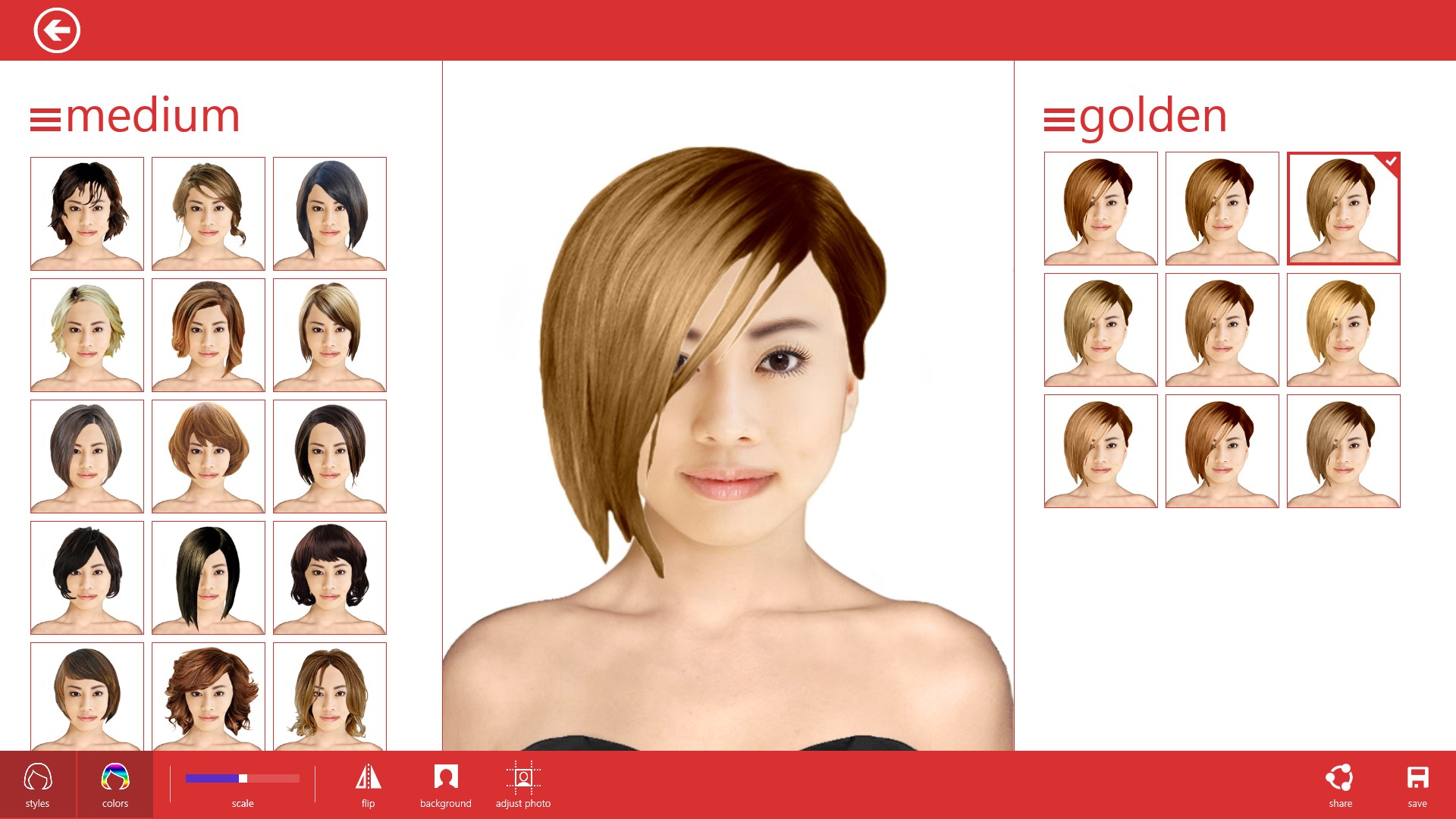Image resolution: width=1456 pixels, height=819 pixels.
Task: Choose the blue-black asymmetric bob style
Action: point(330,214)
